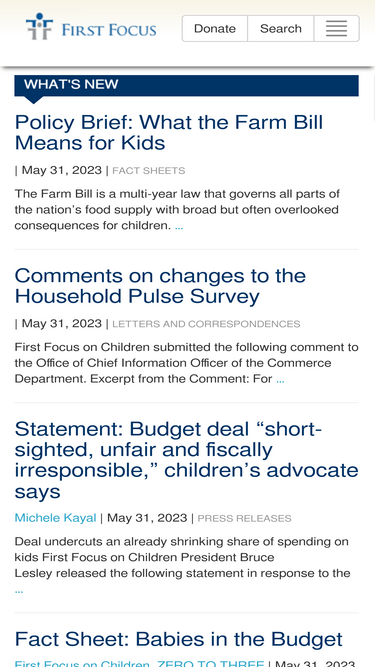Open Fact Sheet: Babies in the Budget
This screenshot has height=667, width=375.
[x=178, y=639]
